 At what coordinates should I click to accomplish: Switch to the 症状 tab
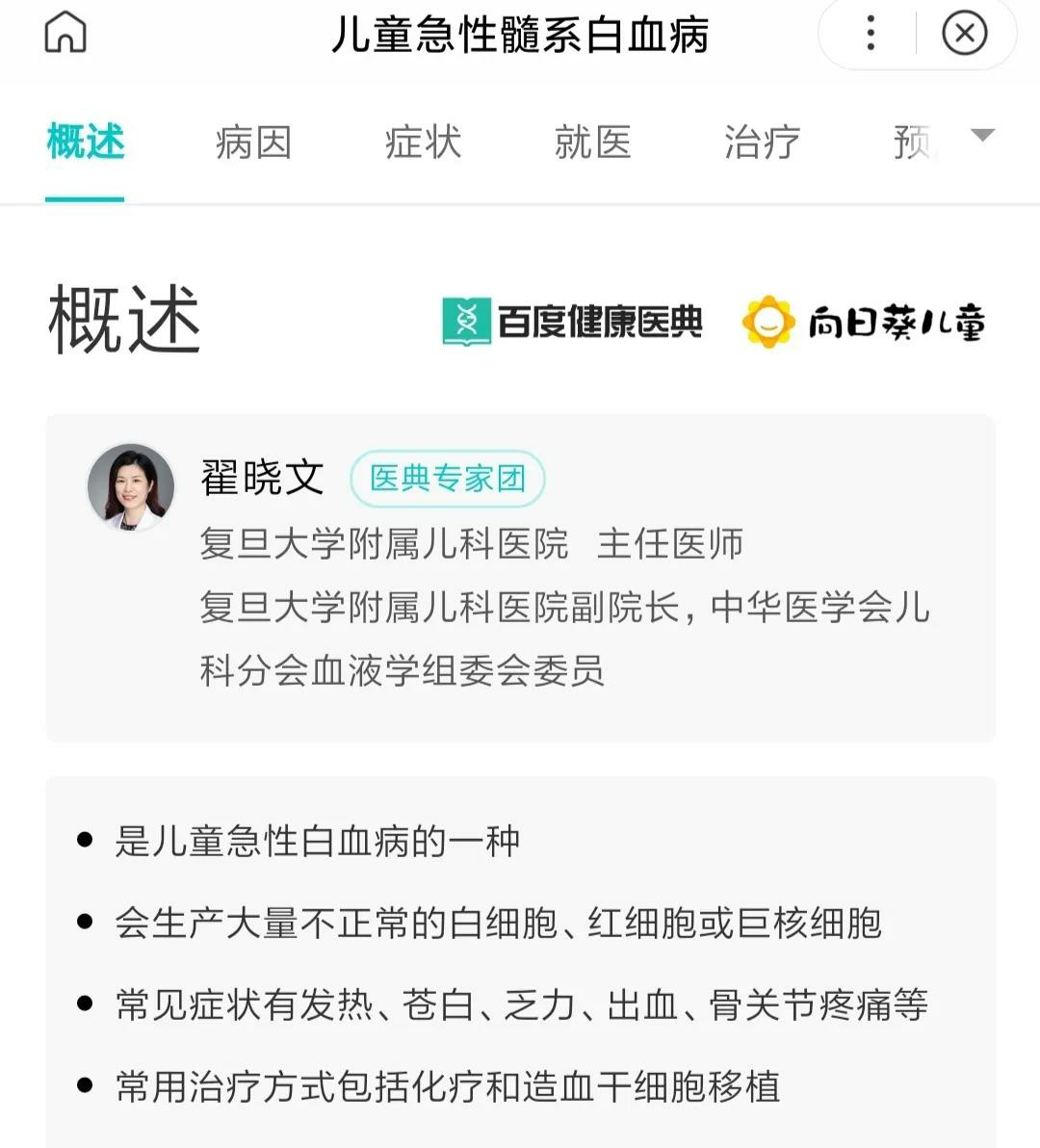[x=423, y=143]
